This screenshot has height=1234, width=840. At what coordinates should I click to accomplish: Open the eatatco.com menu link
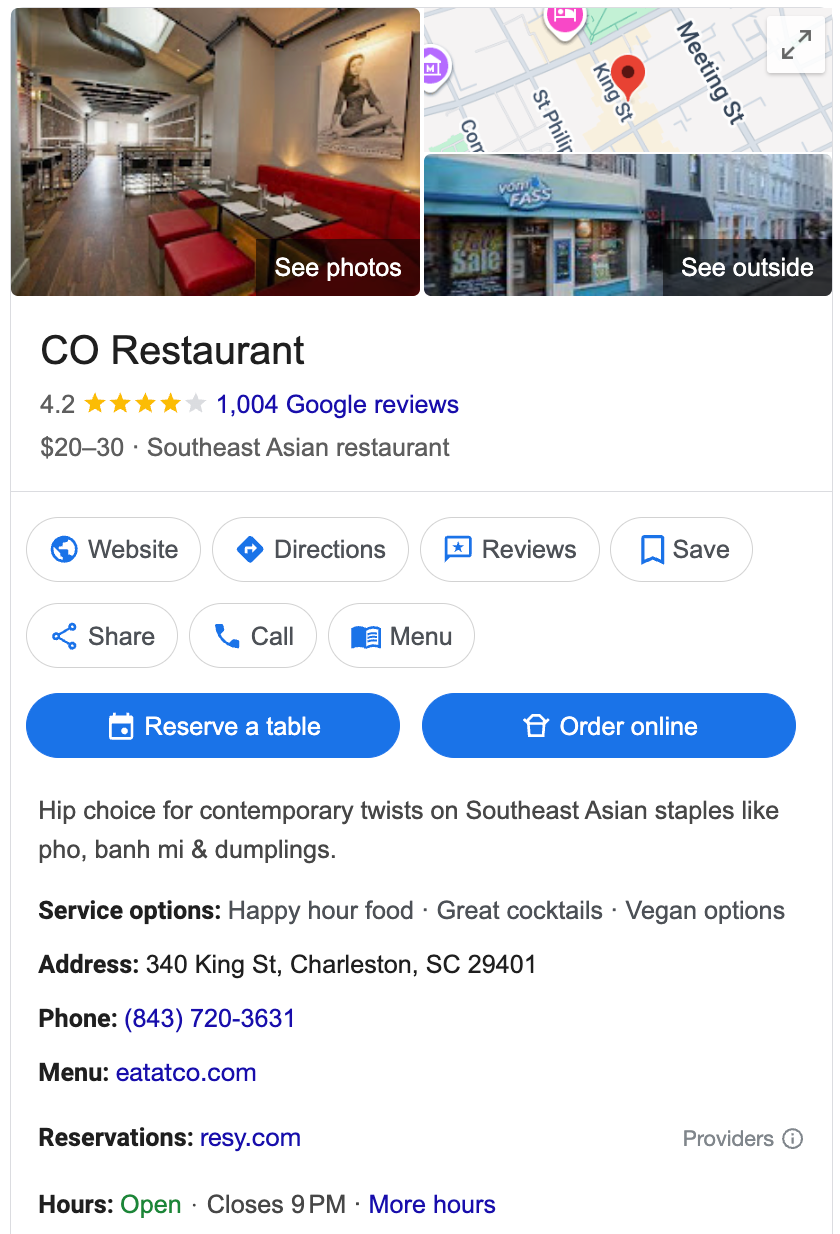(x=186, y=1073)
